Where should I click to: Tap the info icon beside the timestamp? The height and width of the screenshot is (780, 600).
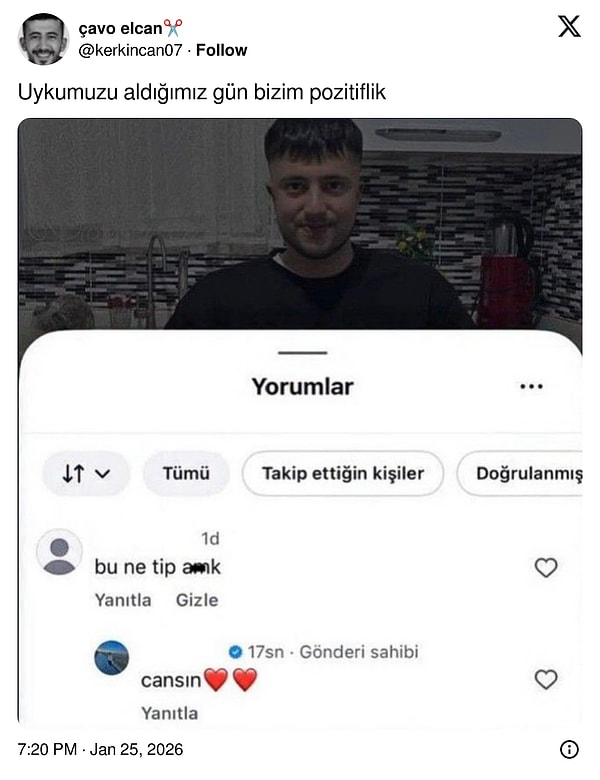pyautogui.click(x=568, y=749)
